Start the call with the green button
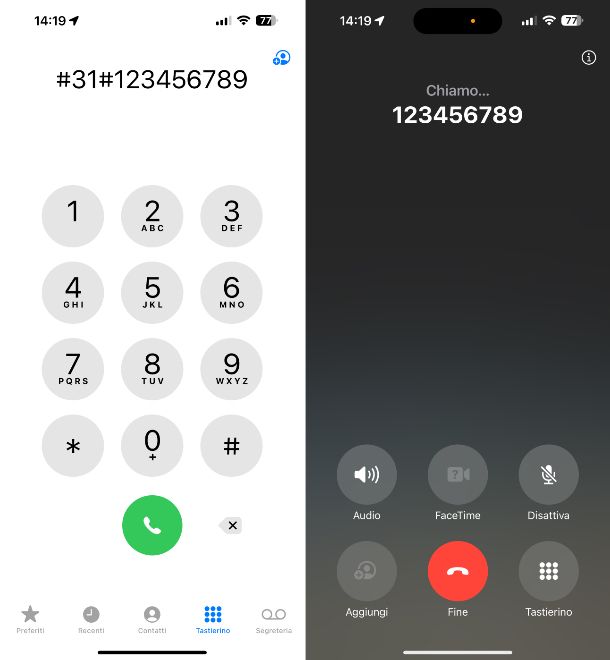The image size is (610, 660). [152, 525]
